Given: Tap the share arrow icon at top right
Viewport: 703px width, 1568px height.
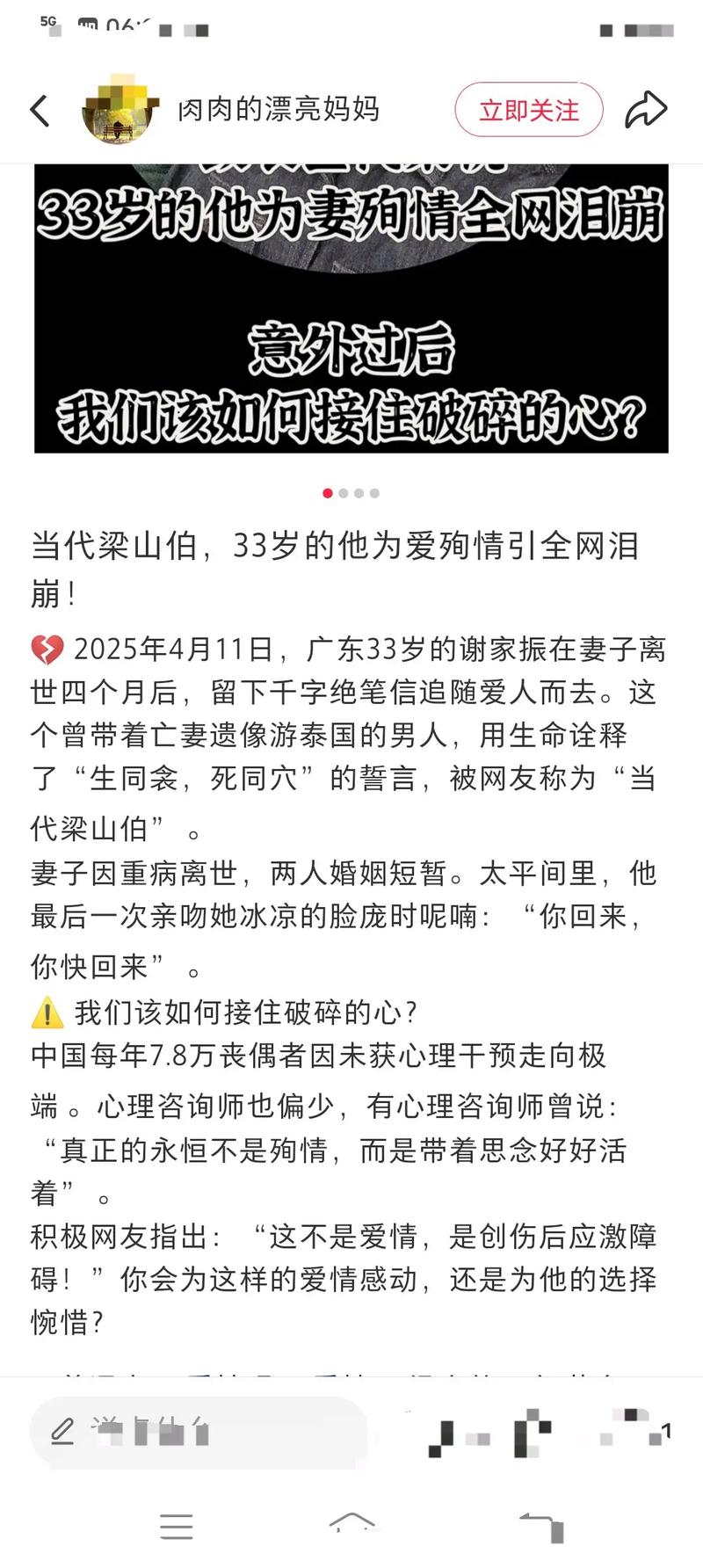Looking at the screenshot, I should pyautogui.click(x=647, y=109).
